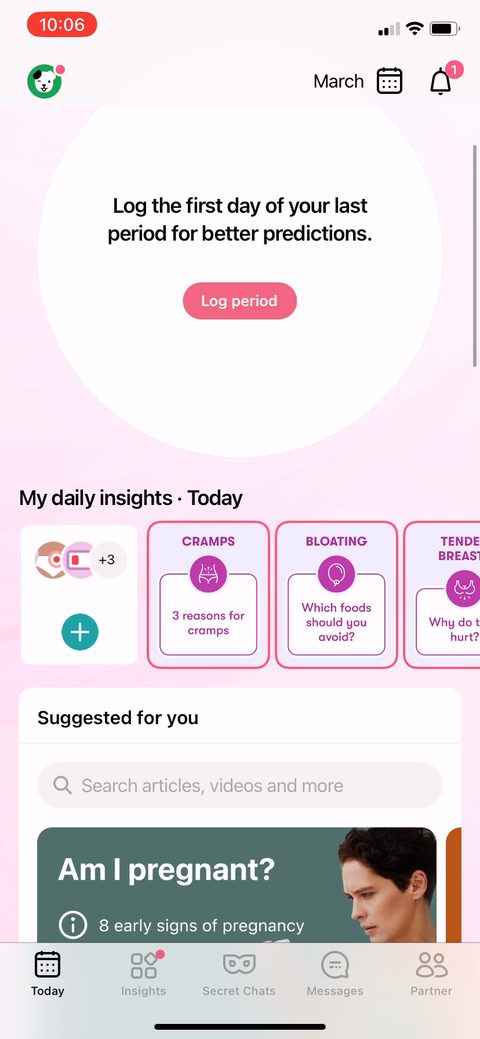Switch to the Secret Chats tab

pyautogui.click(x=239, y=974)
